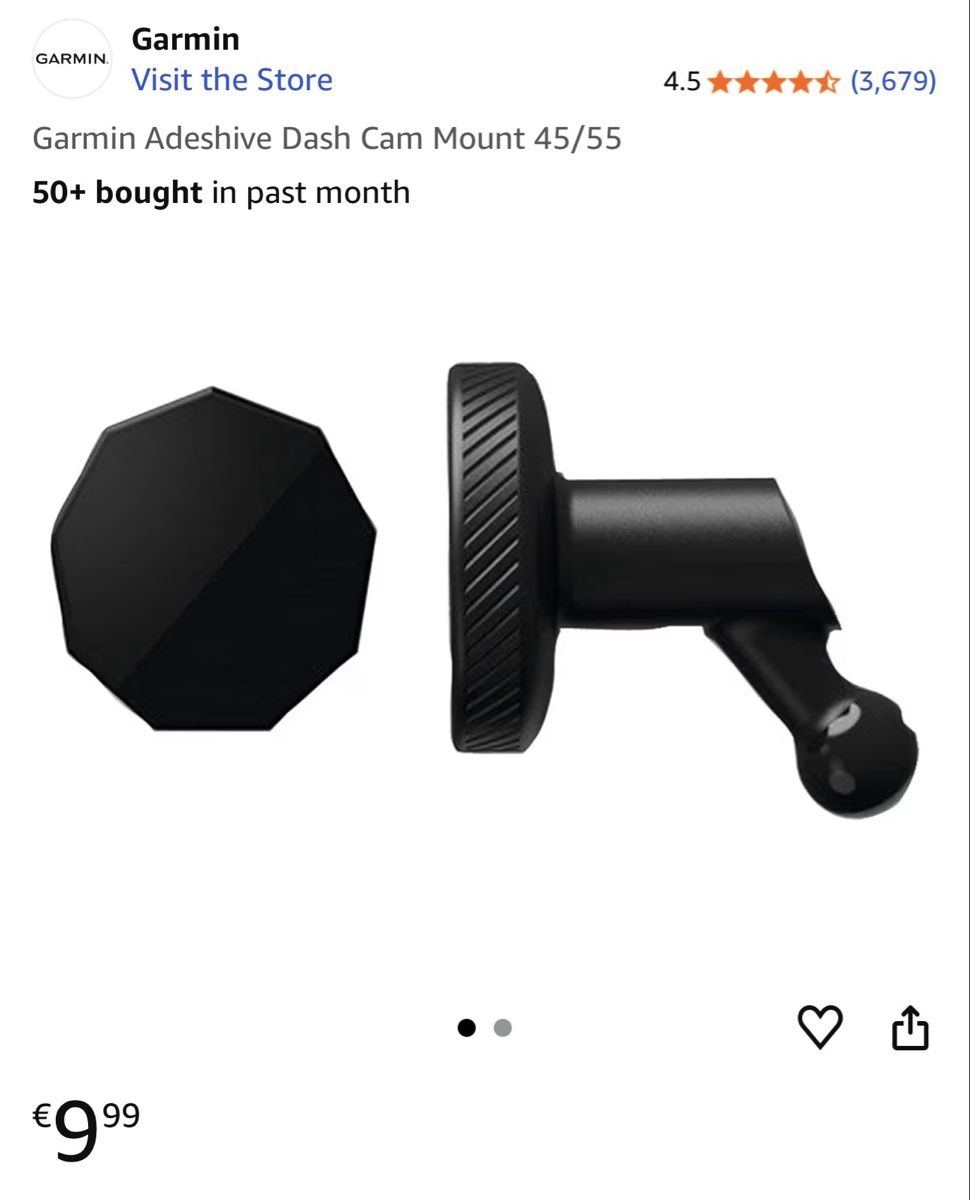This screenshot has width=970, height=1200.
Task: Open the 3,679 customer ratings
Action: [892, 81]
